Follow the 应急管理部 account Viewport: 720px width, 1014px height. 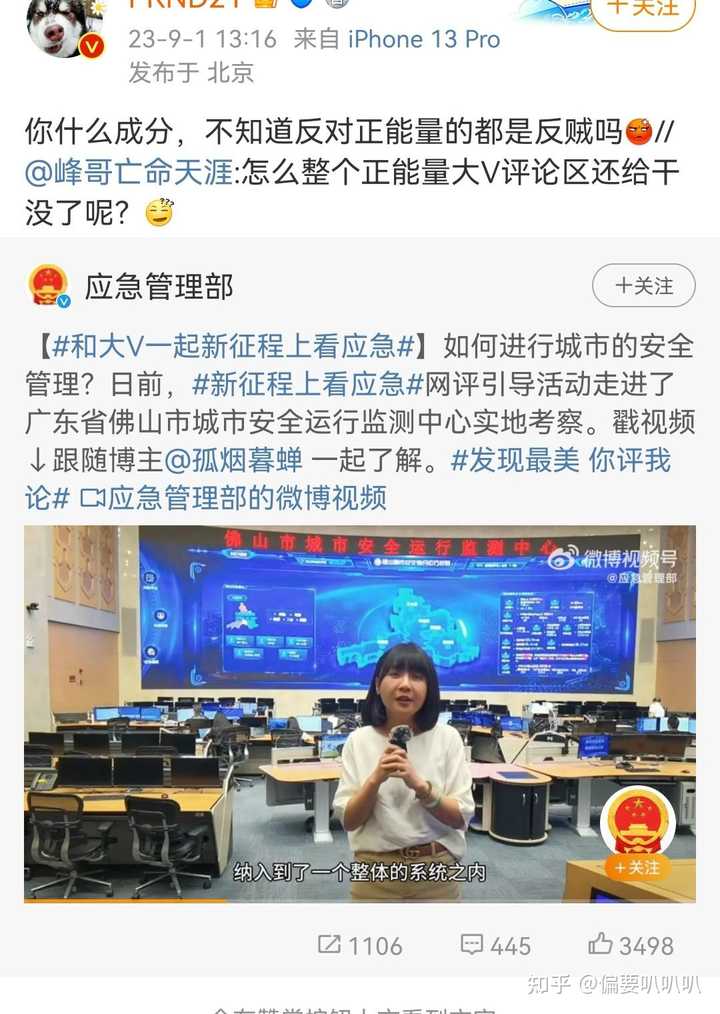[643, 286]
